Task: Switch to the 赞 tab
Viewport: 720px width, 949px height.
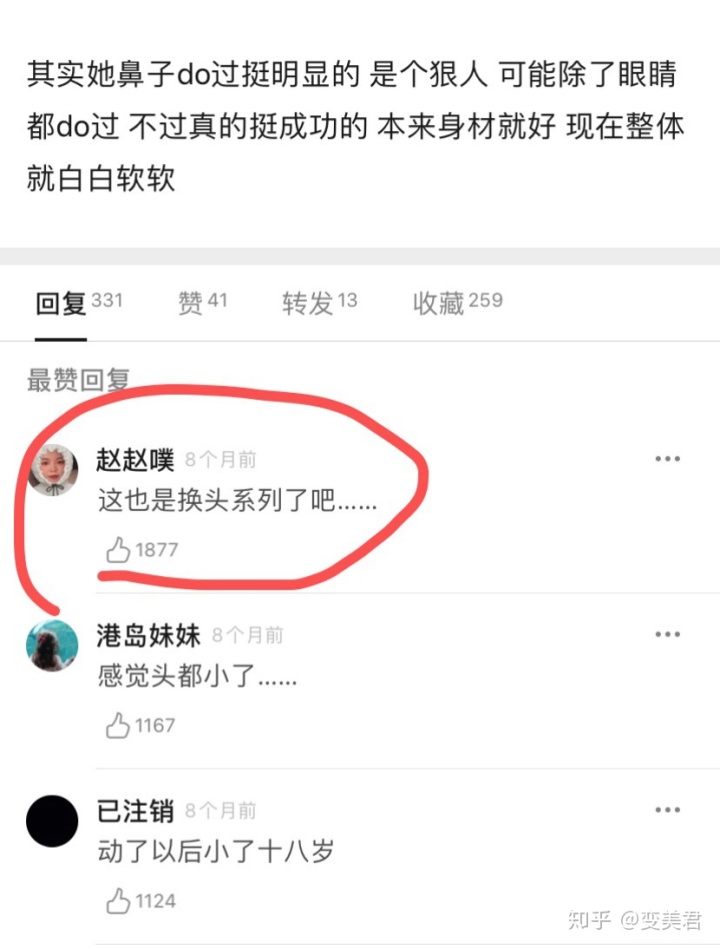Action: click(x=202, y=303)
